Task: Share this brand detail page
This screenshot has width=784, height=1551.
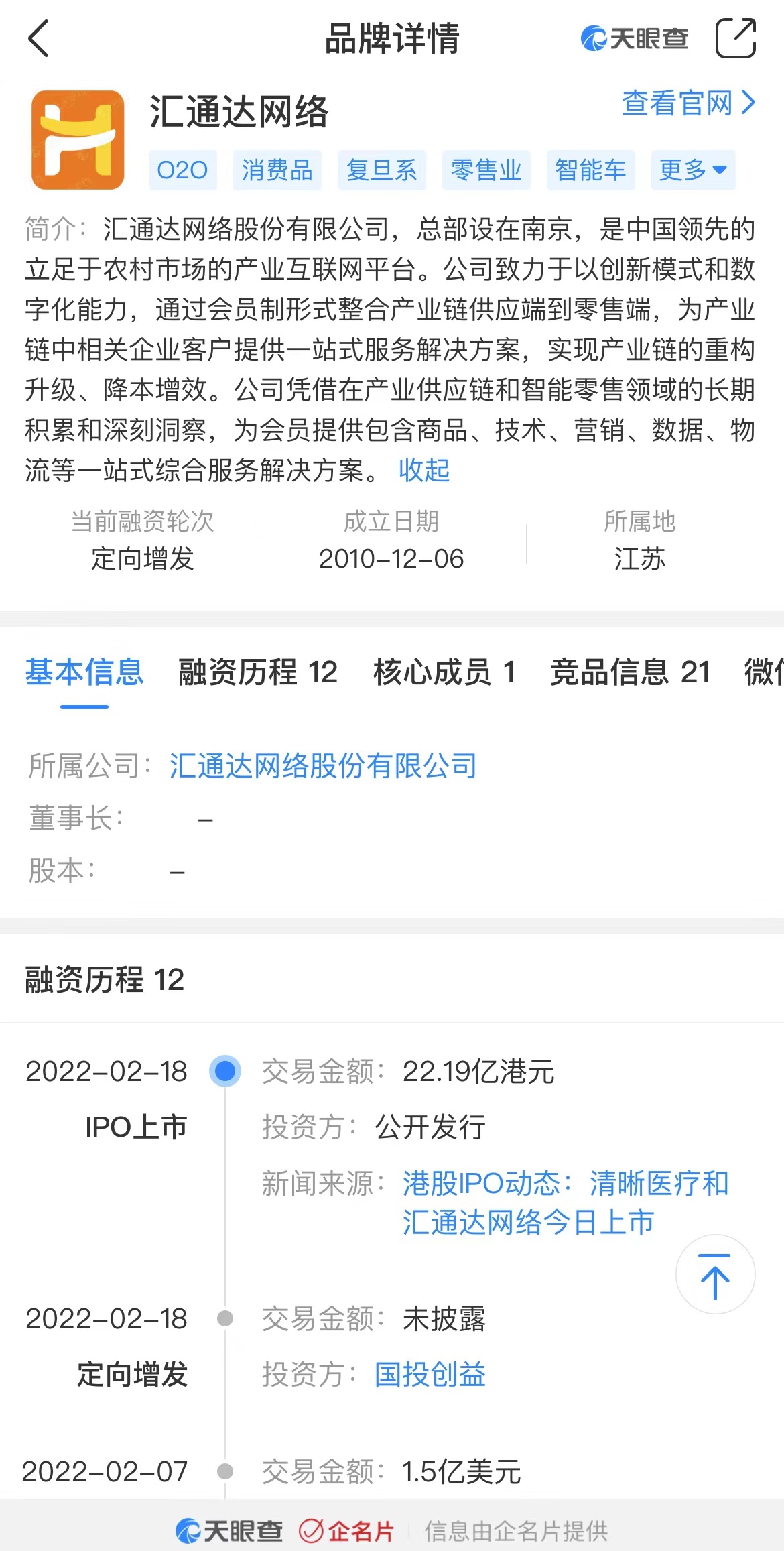Action: (x=735, y=38)
